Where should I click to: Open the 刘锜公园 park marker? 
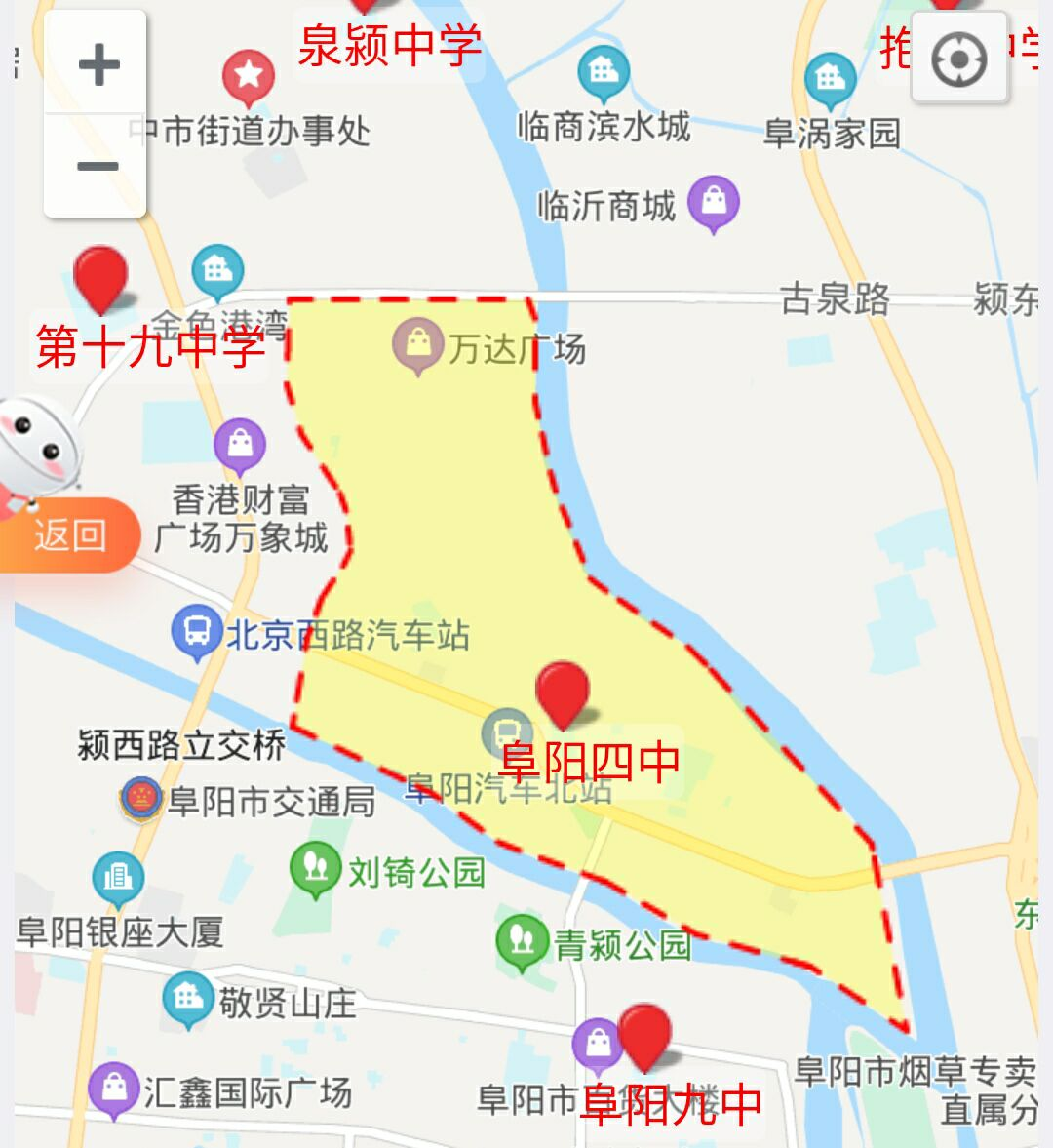point(315,866)
